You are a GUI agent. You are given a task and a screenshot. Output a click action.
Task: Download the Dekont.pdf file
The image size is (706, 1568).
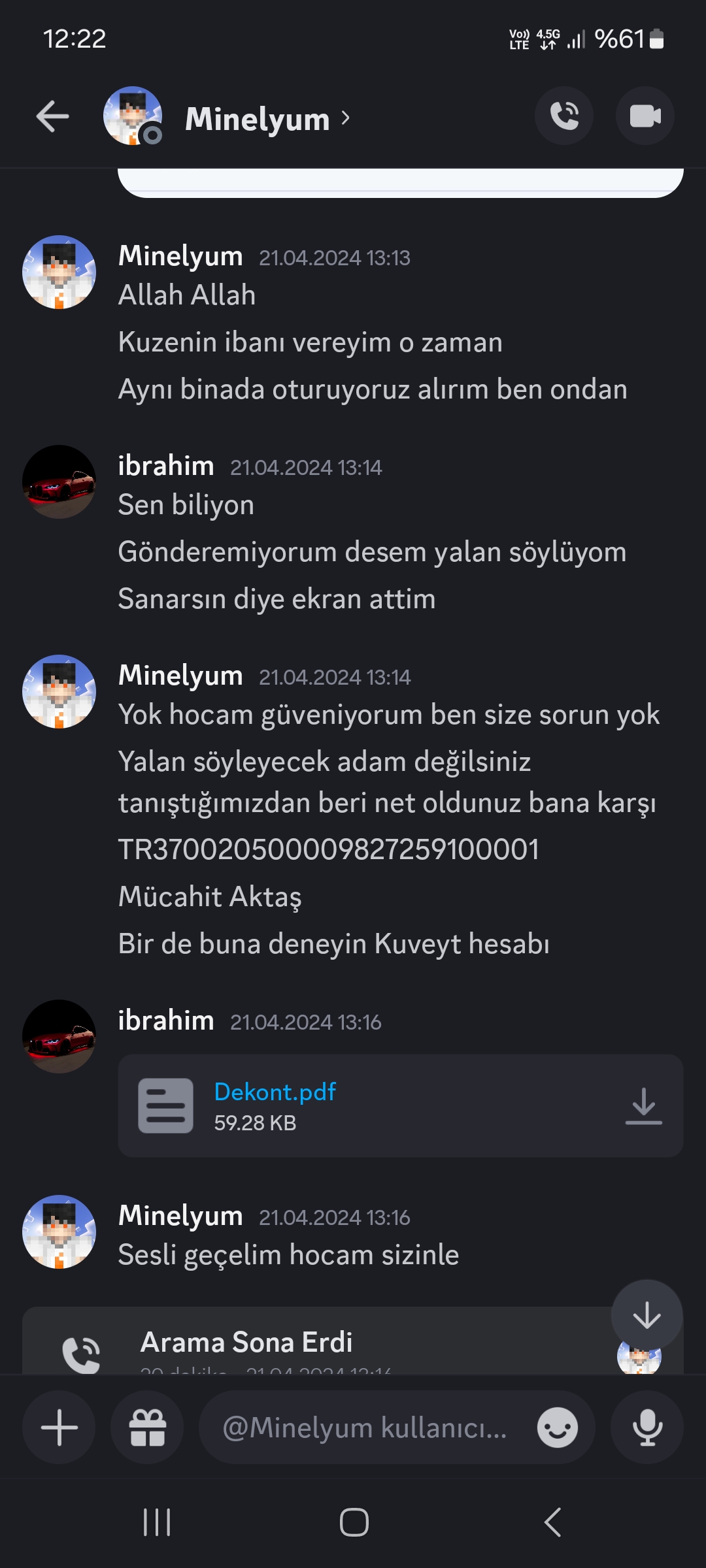click(644, 1106)
